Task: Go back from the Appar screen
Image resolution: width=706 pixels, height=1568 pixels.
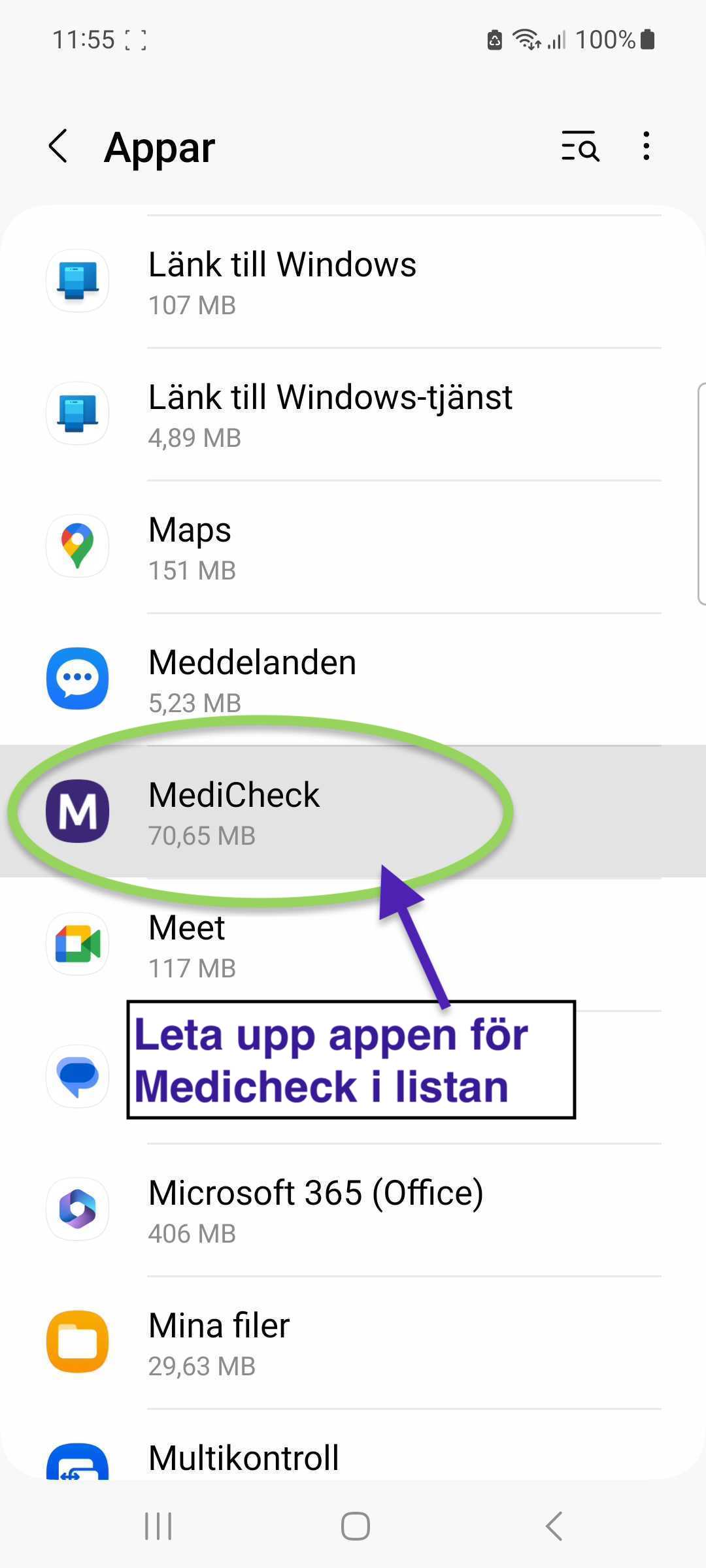Action: coord(59,146)
